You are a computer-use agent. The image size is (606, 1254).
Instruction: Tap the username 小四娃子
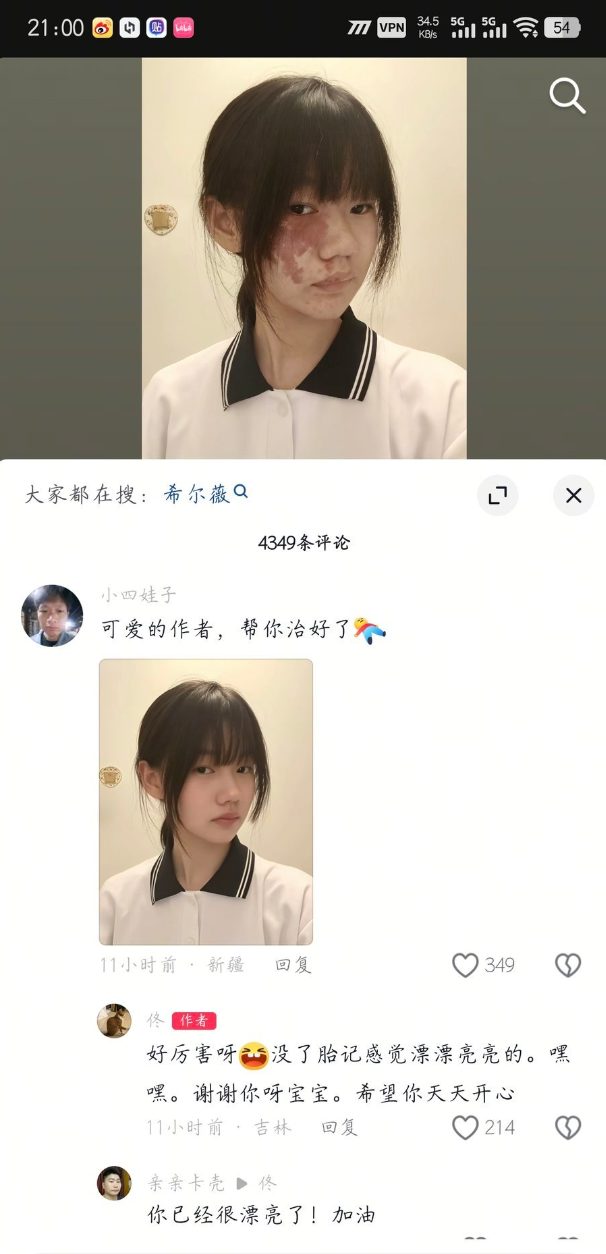(138, 595)
